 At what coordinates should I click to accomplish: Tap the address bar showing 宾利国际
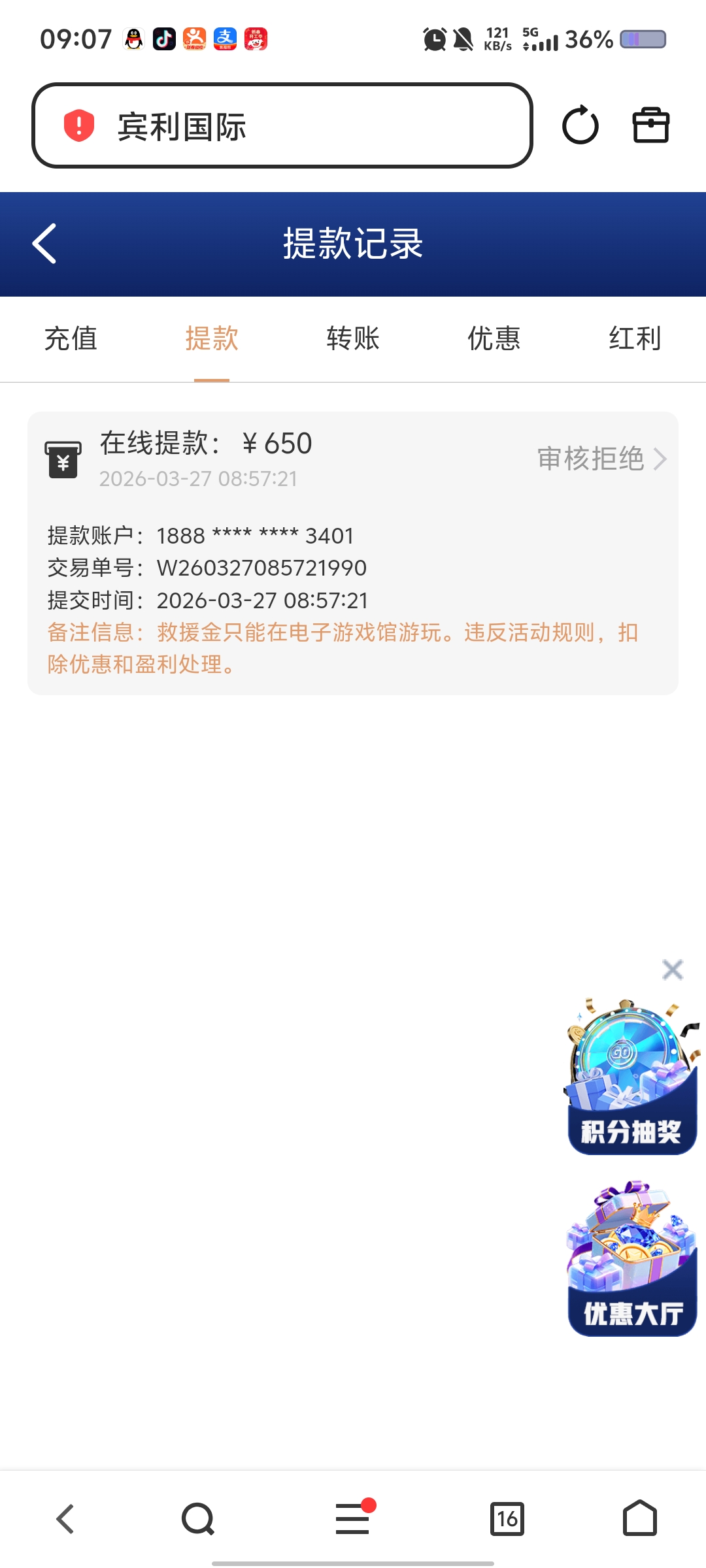coord(281,125)
